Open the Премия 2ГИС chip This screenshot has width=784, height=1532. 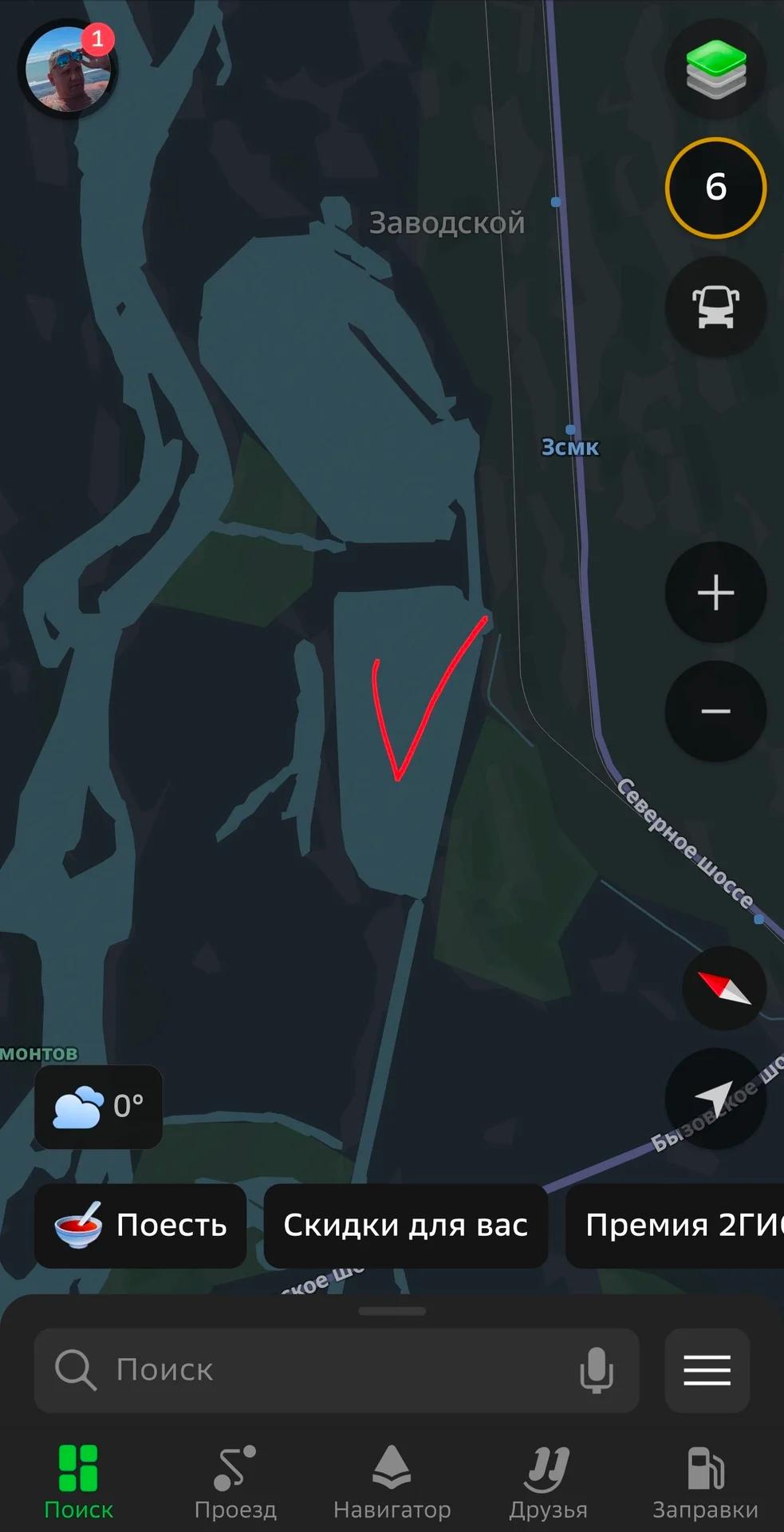click(675, 1226)
